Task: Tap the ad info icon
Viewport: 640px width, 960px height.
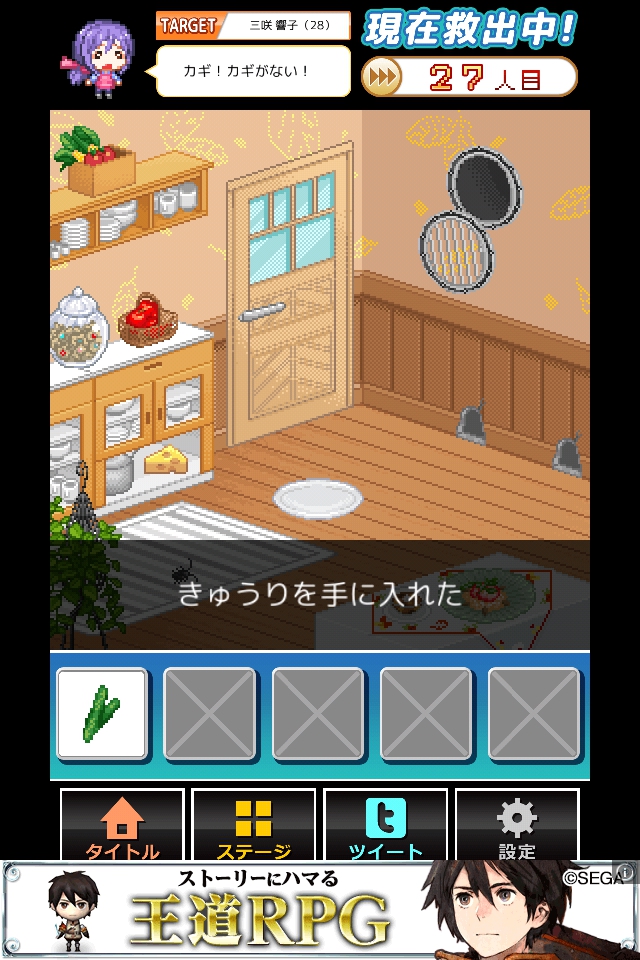Action: coord(626,873)
